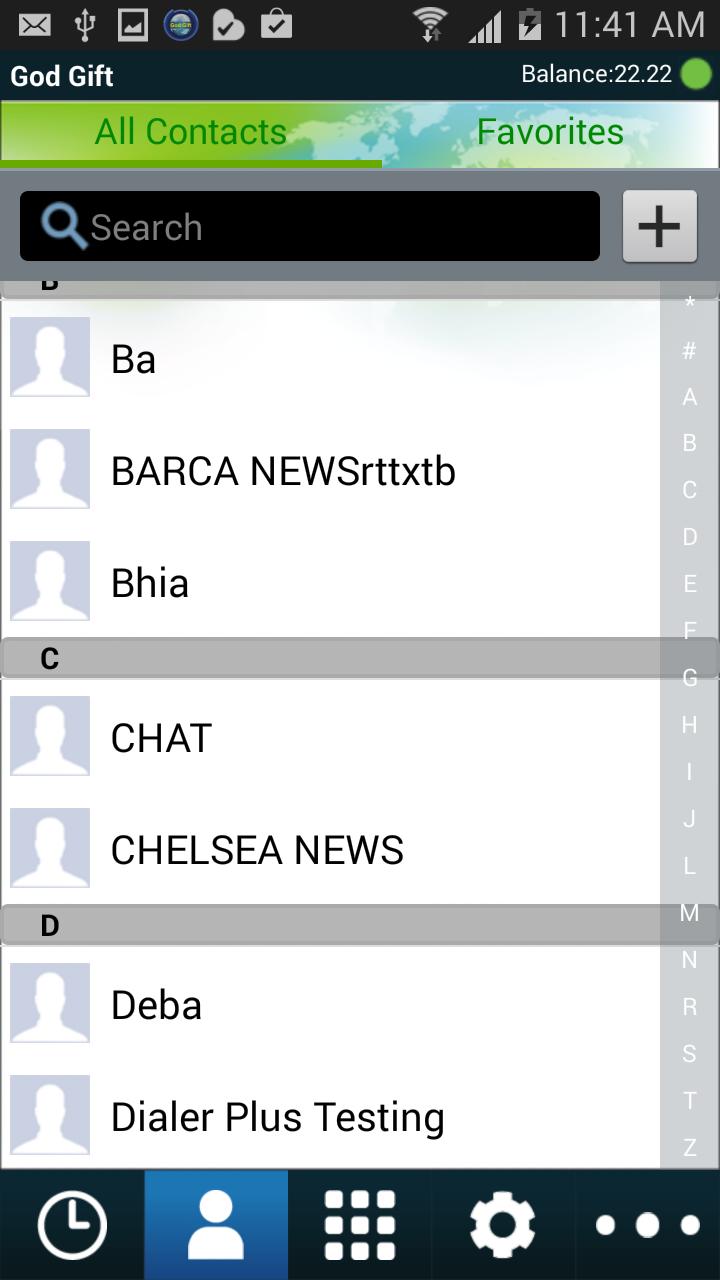Open CHELSEA NEWS contact

[x=330, y=850]
